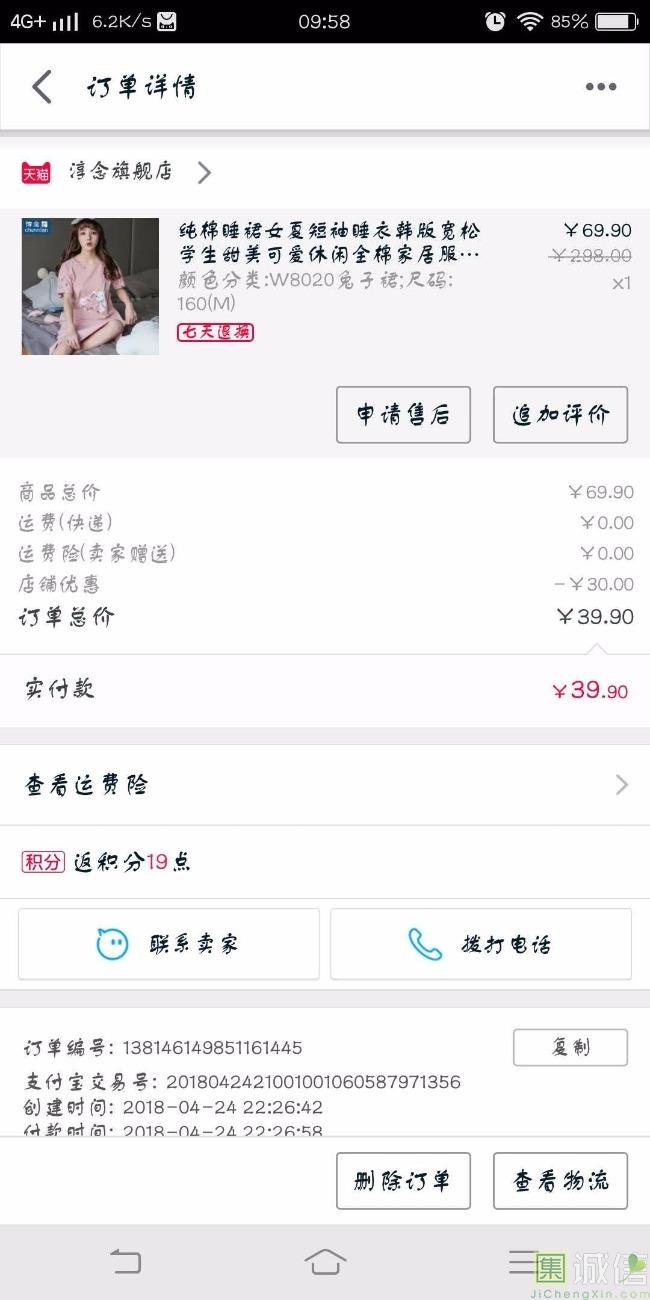Tap the 申请售后 button
Screen dimensions: 650x1300
point(403,415)
